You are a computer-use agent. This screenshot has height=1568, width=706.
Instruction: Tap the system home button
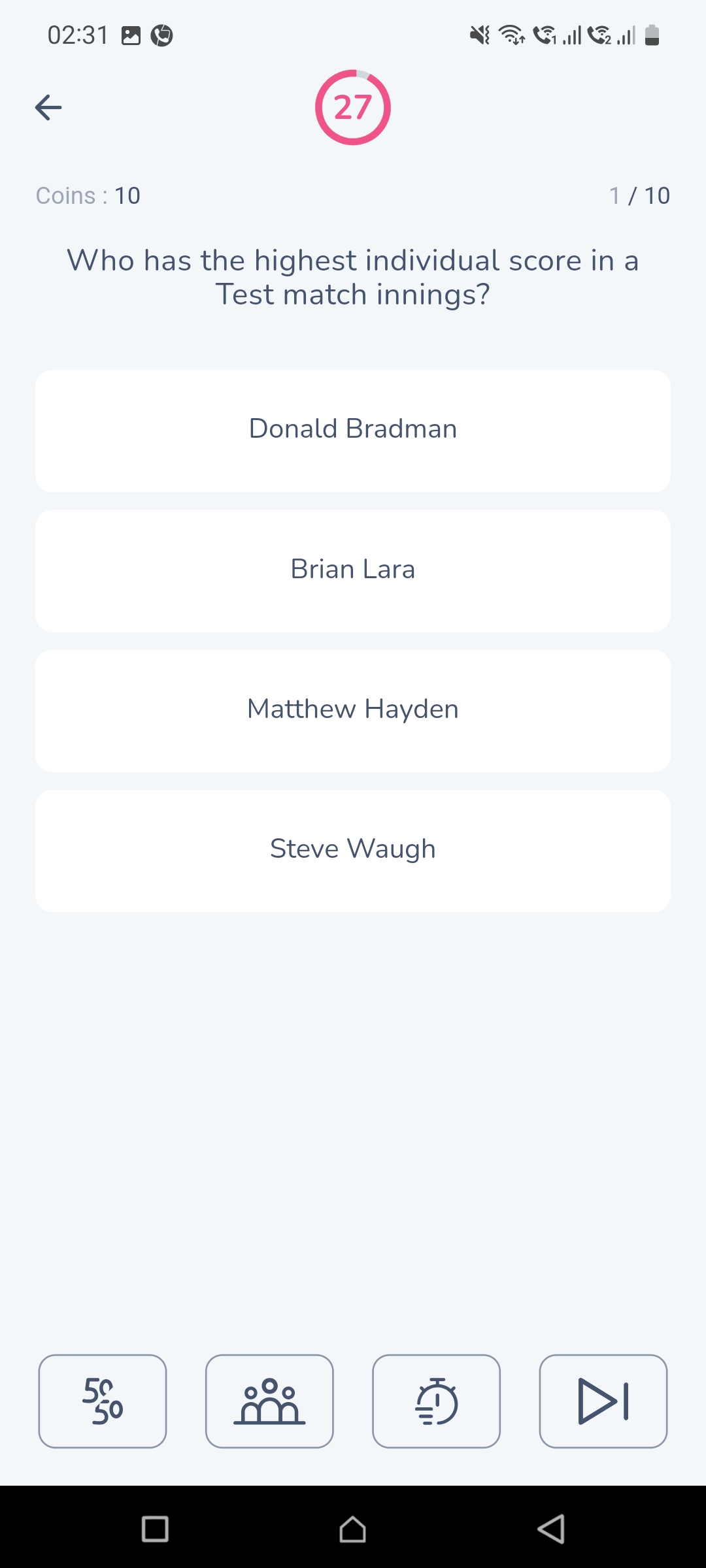[353, 1529]
